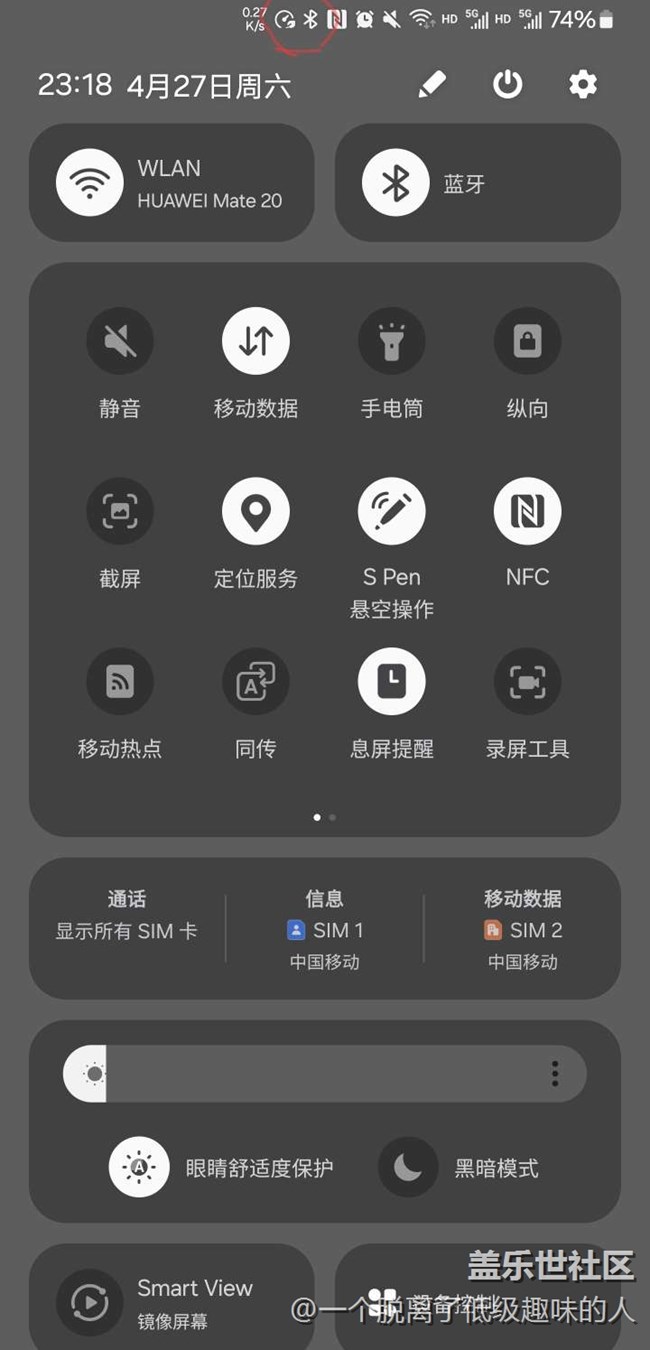Disable 息屏提醒 always-on display

click(392, 682)
